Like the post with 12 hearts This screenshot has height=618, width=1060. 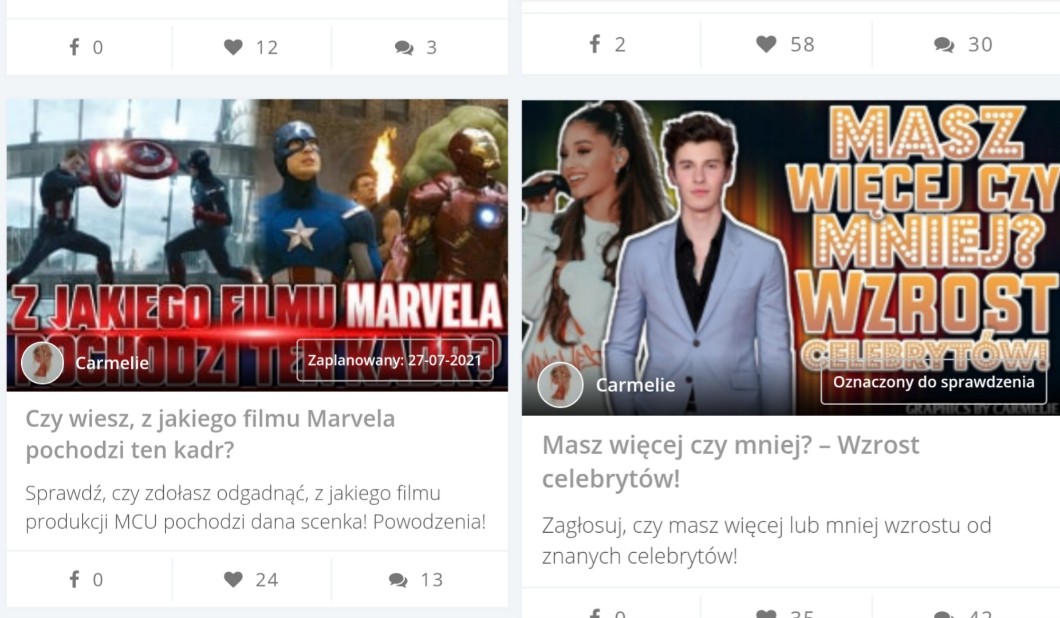coord(251,47)
